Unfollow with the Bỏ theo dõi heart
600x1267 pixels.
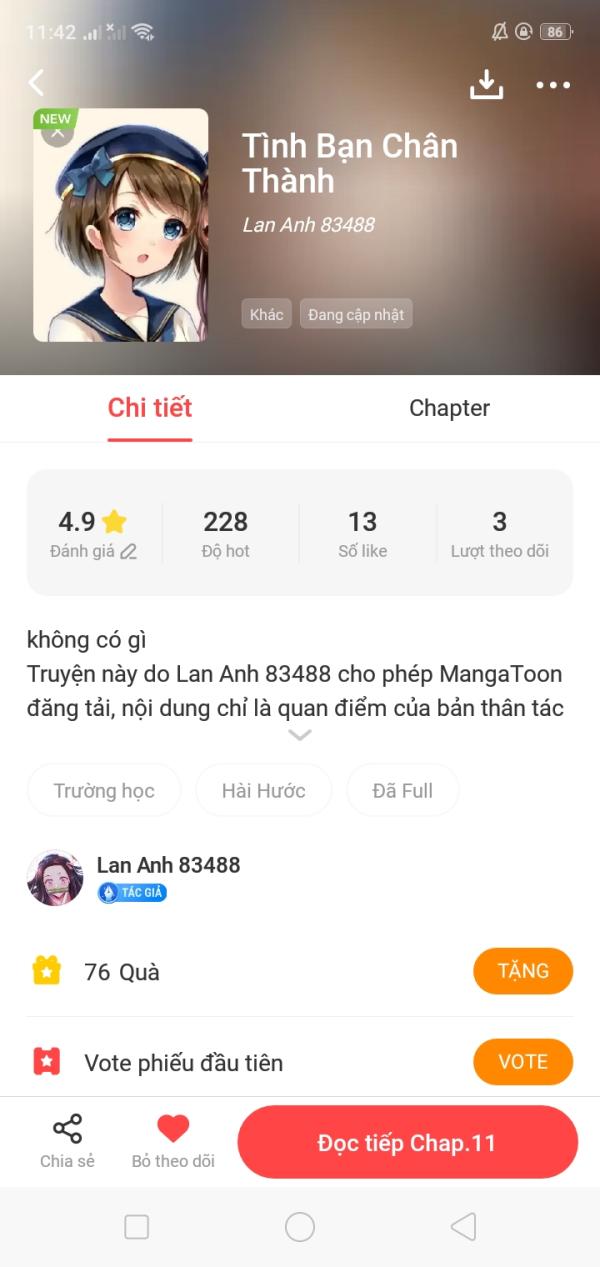[x=173, y=1142]
